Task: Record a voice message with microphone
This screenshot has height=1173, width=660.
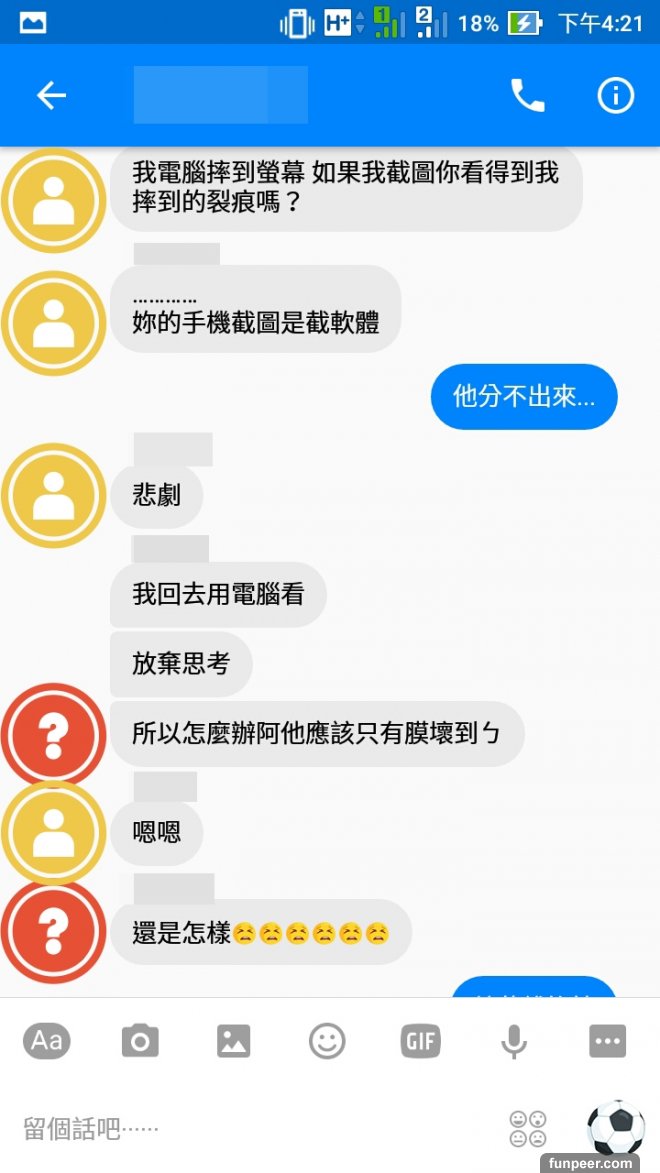Action: click(514, 1041)
